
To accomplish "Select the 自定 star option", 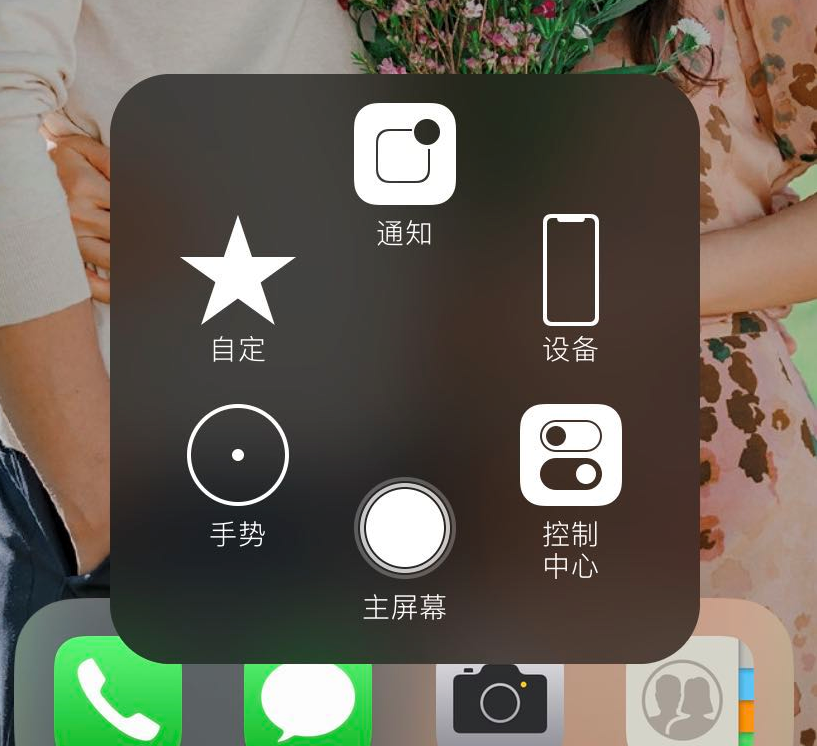I will coord(238,272).
